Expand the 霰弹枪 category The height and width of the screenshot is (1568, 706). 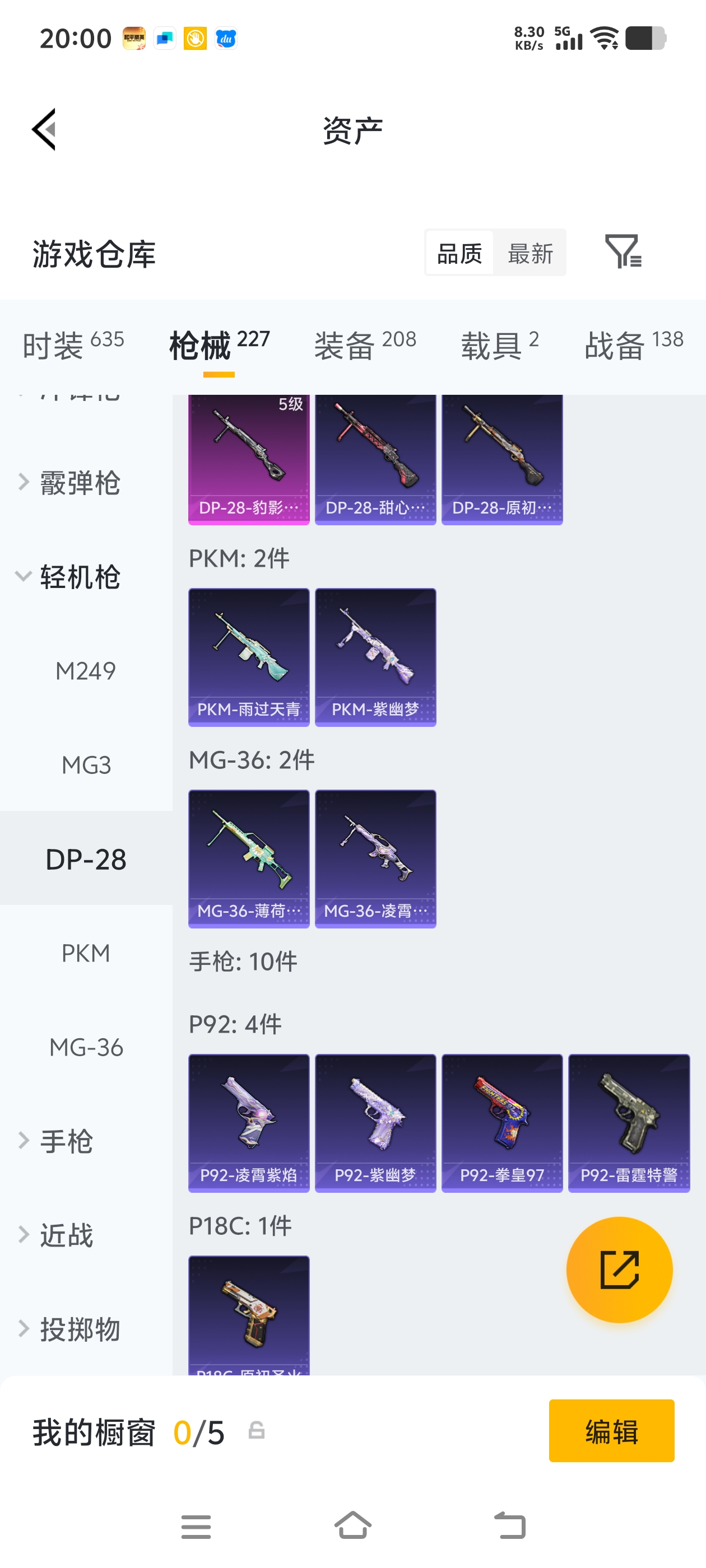click(x=79, y=483)
